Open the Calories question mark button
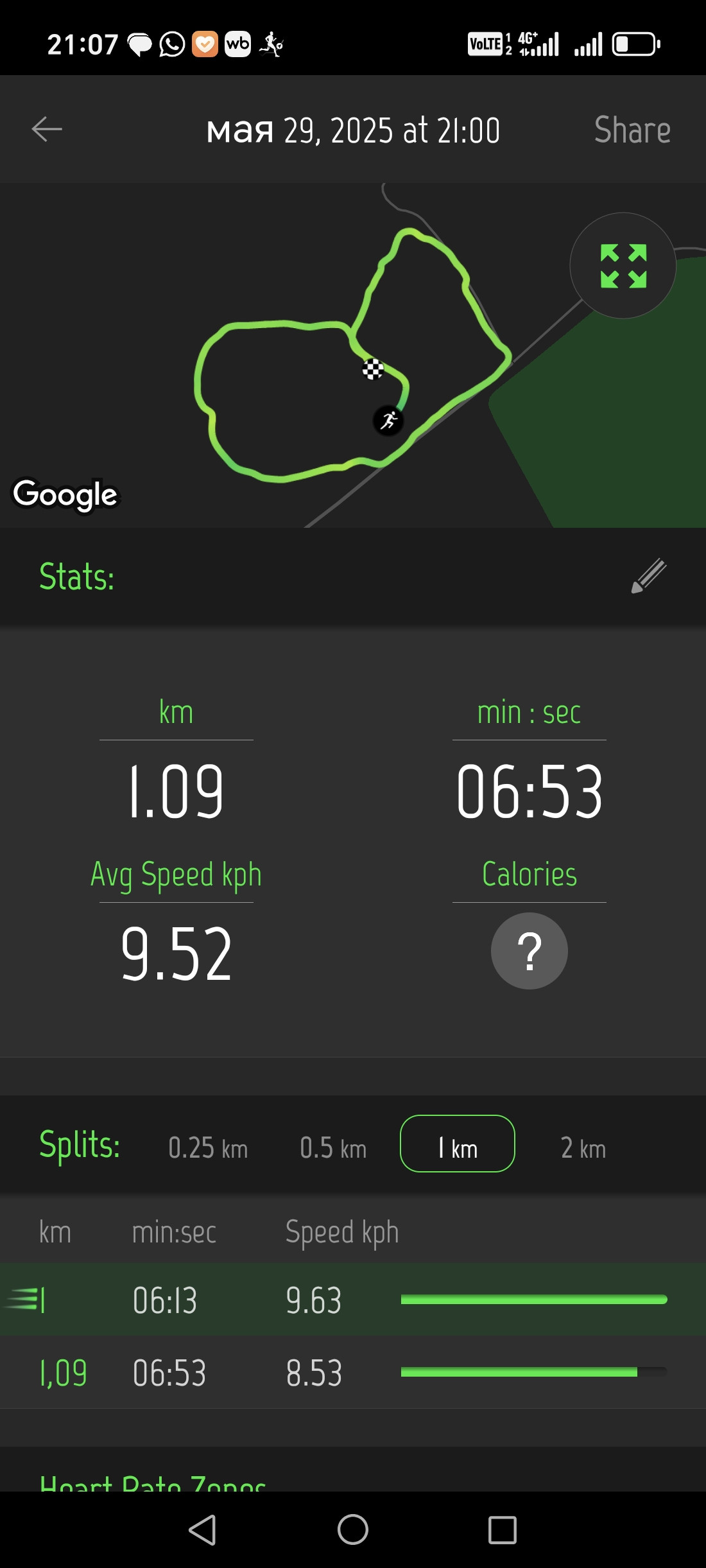Viewport: 706px width, 1568px height. [529, 950]
